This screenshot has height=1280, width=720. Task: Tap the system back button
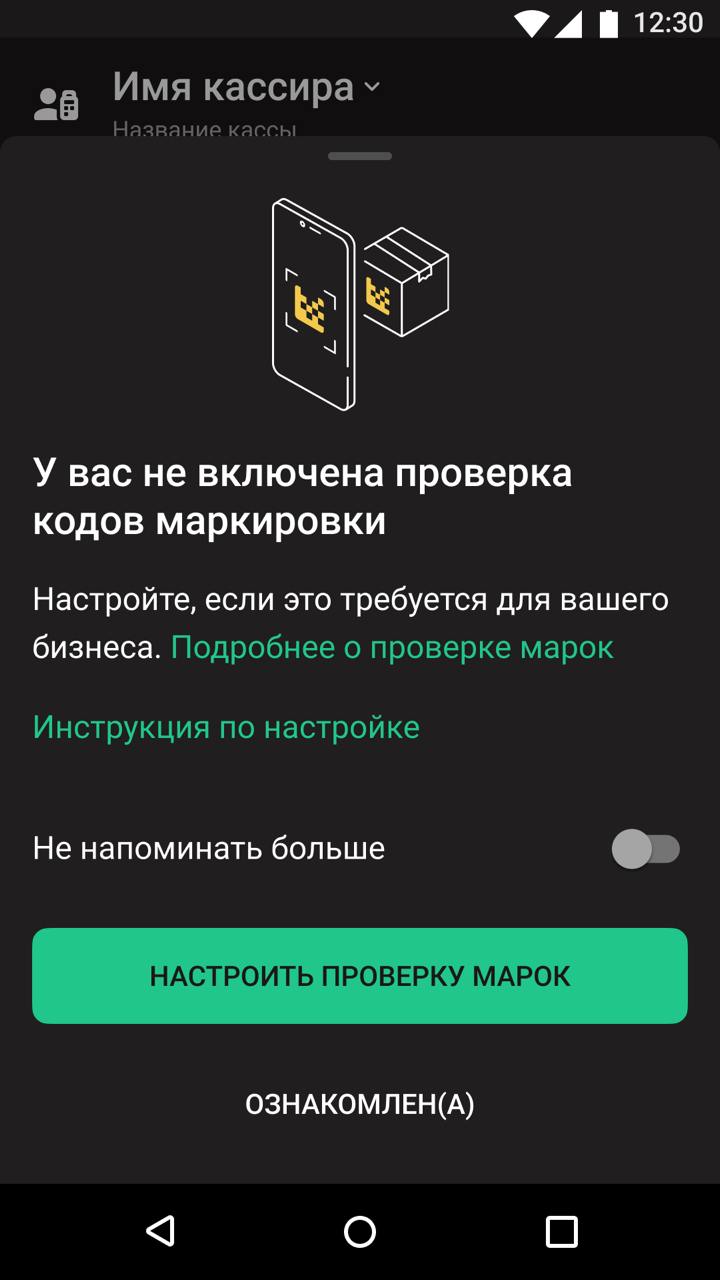coord(160,1231)
